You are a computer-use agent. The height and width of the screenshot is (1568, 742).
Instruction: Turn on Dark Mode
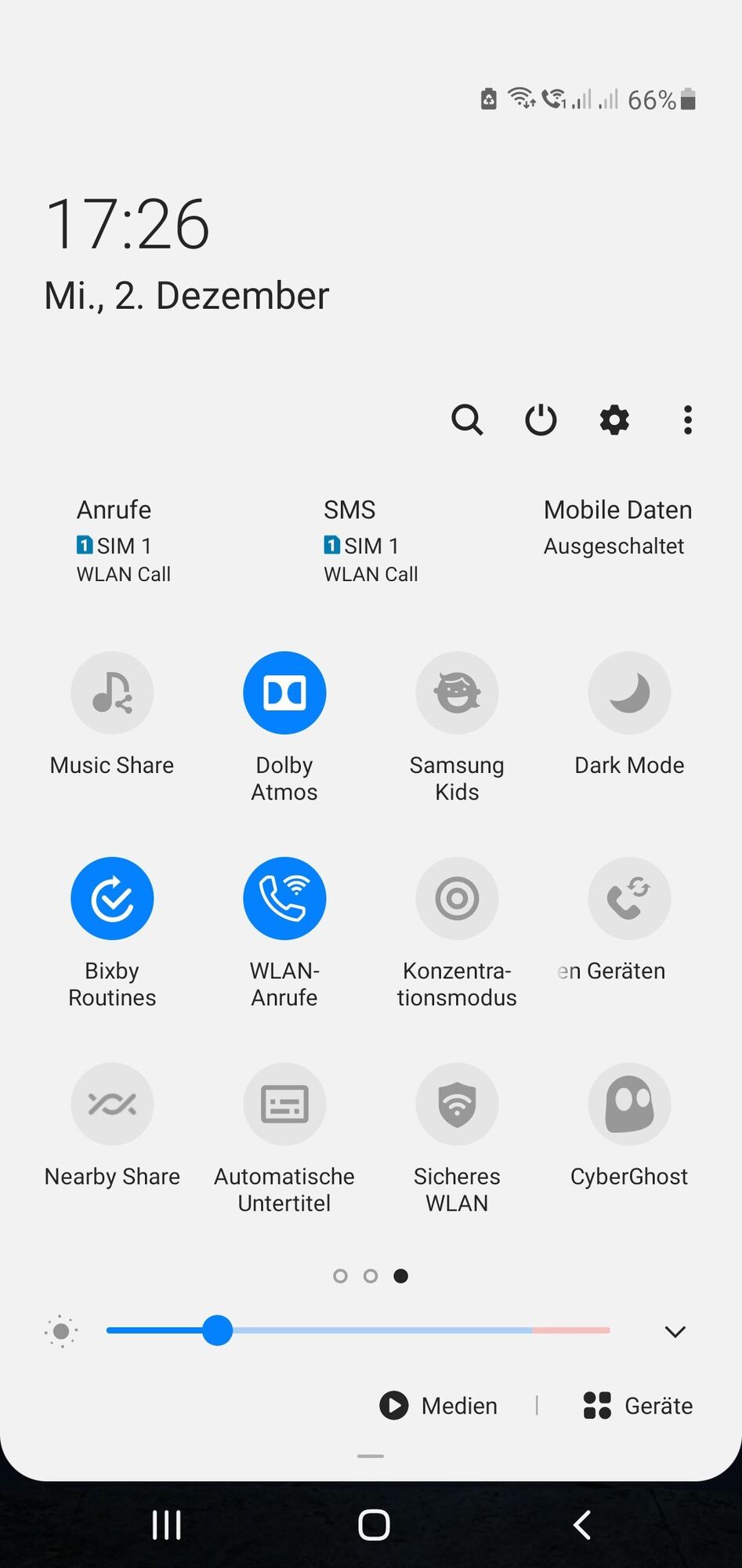click(x=629, y=693)
